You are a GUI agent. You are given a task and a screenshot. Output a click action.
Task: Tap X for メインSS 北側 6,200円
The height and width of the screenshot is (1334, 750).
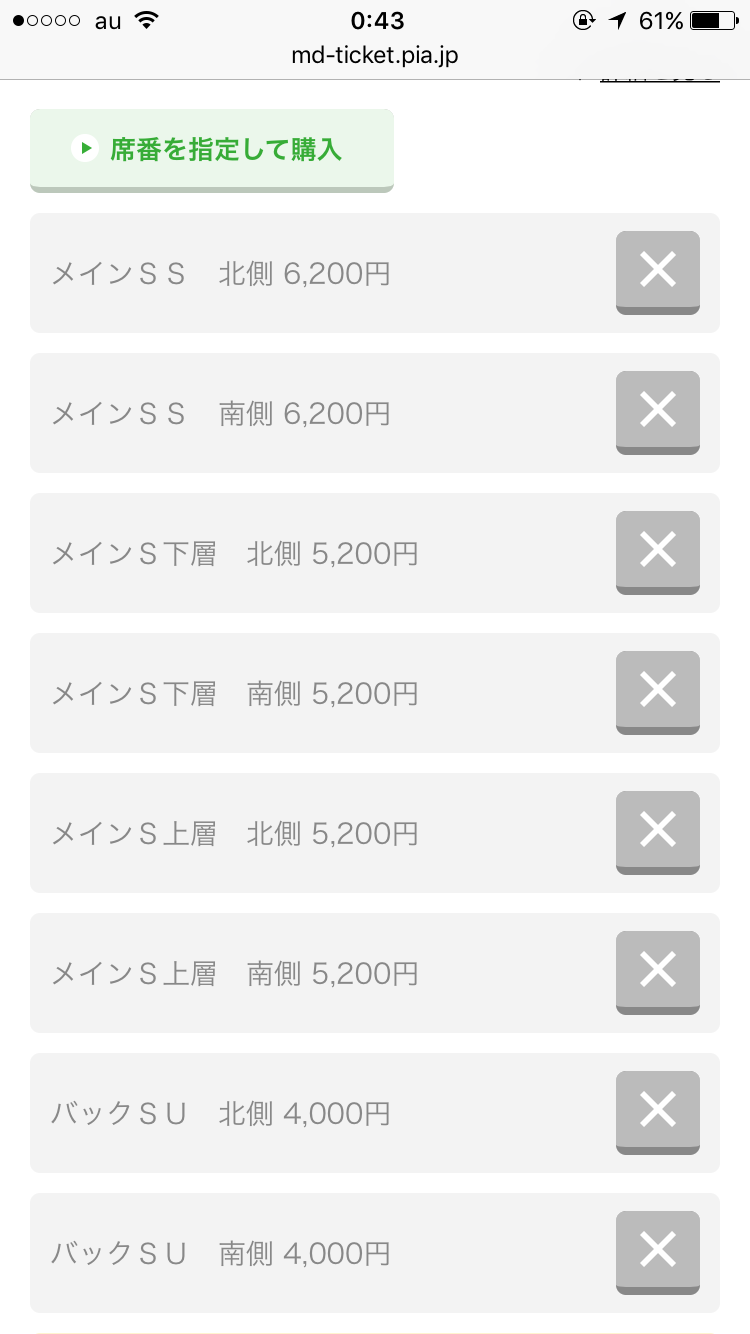(657, 271)
